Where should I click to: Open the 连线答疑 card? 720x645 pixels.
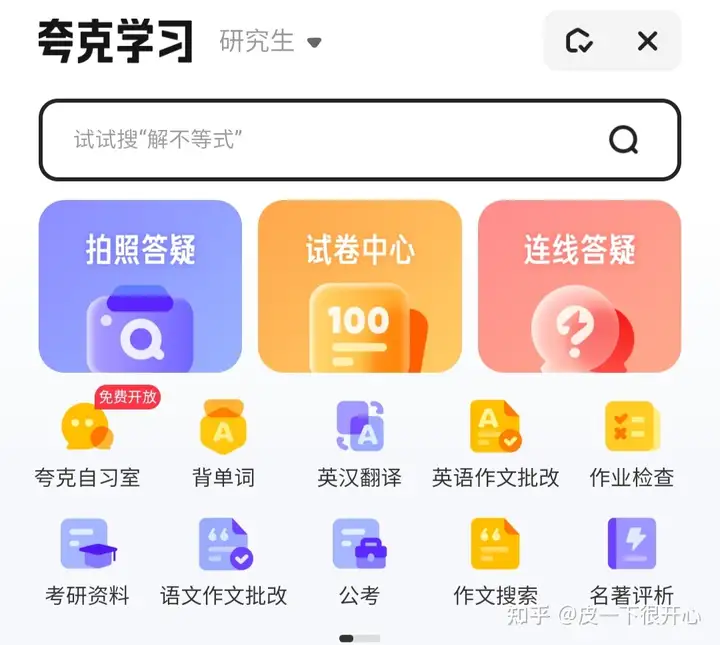580,286
